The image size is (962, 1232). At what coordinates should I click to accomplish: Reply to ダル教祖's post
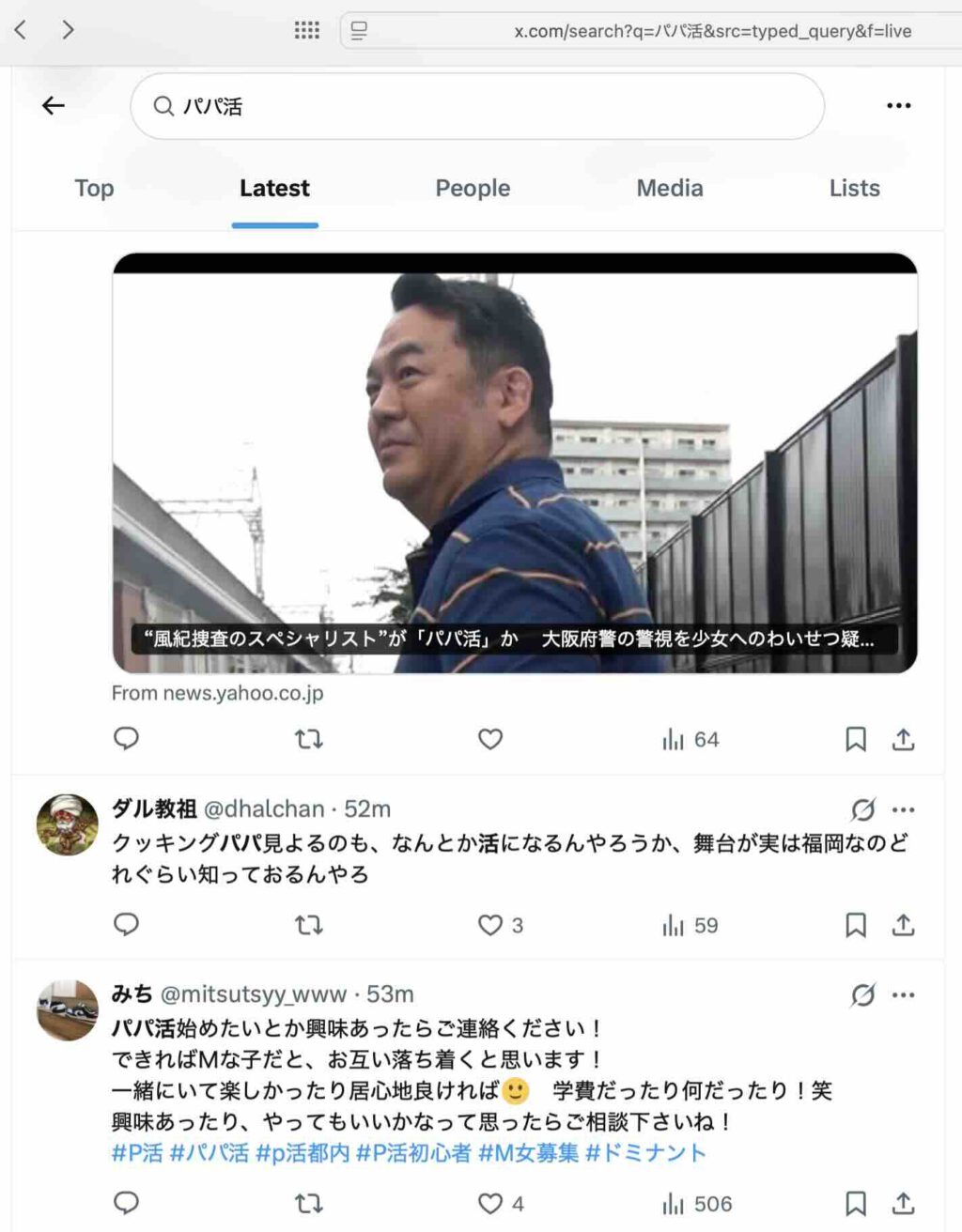pos(126,925)
